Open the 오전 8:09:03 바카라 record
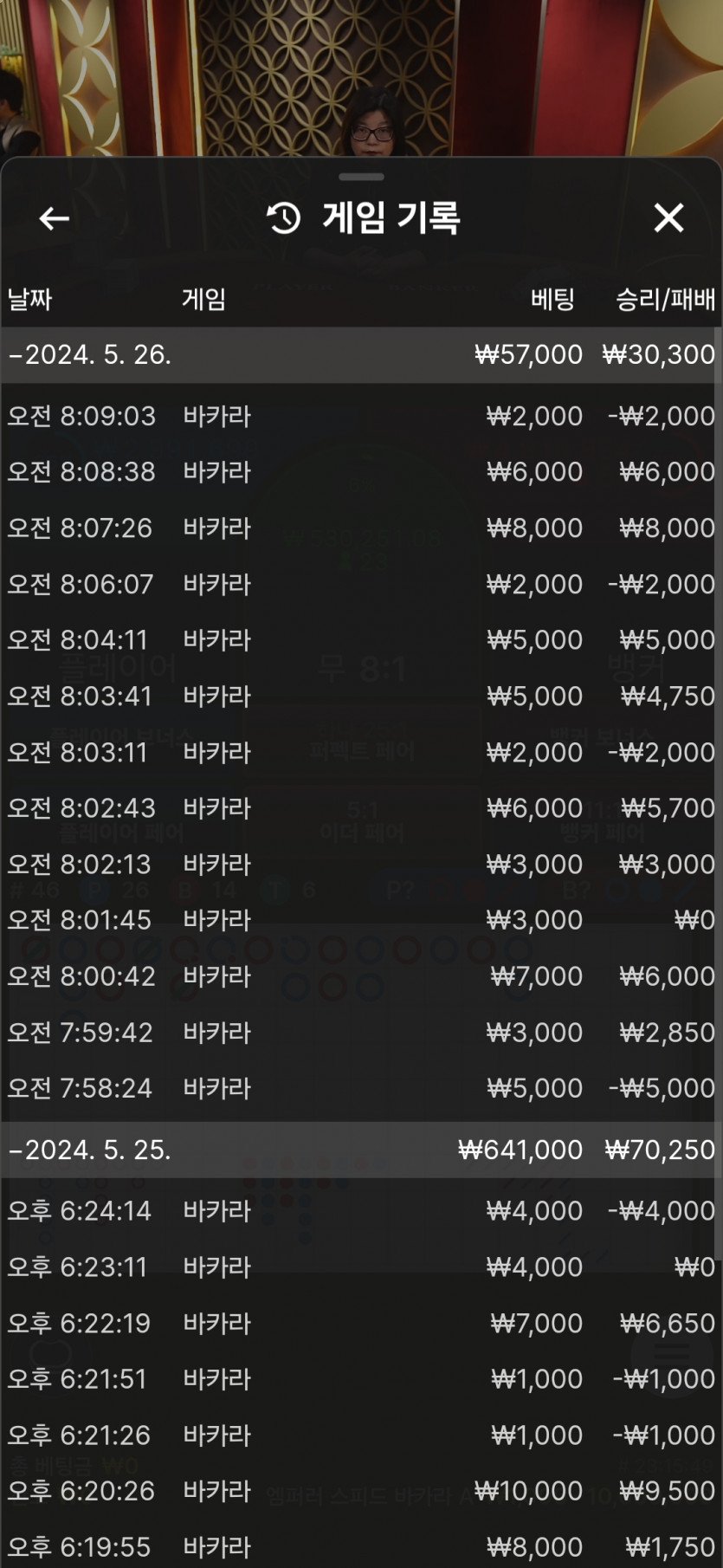The width and height of the screenshot is (723, 1568). (360, 417)
